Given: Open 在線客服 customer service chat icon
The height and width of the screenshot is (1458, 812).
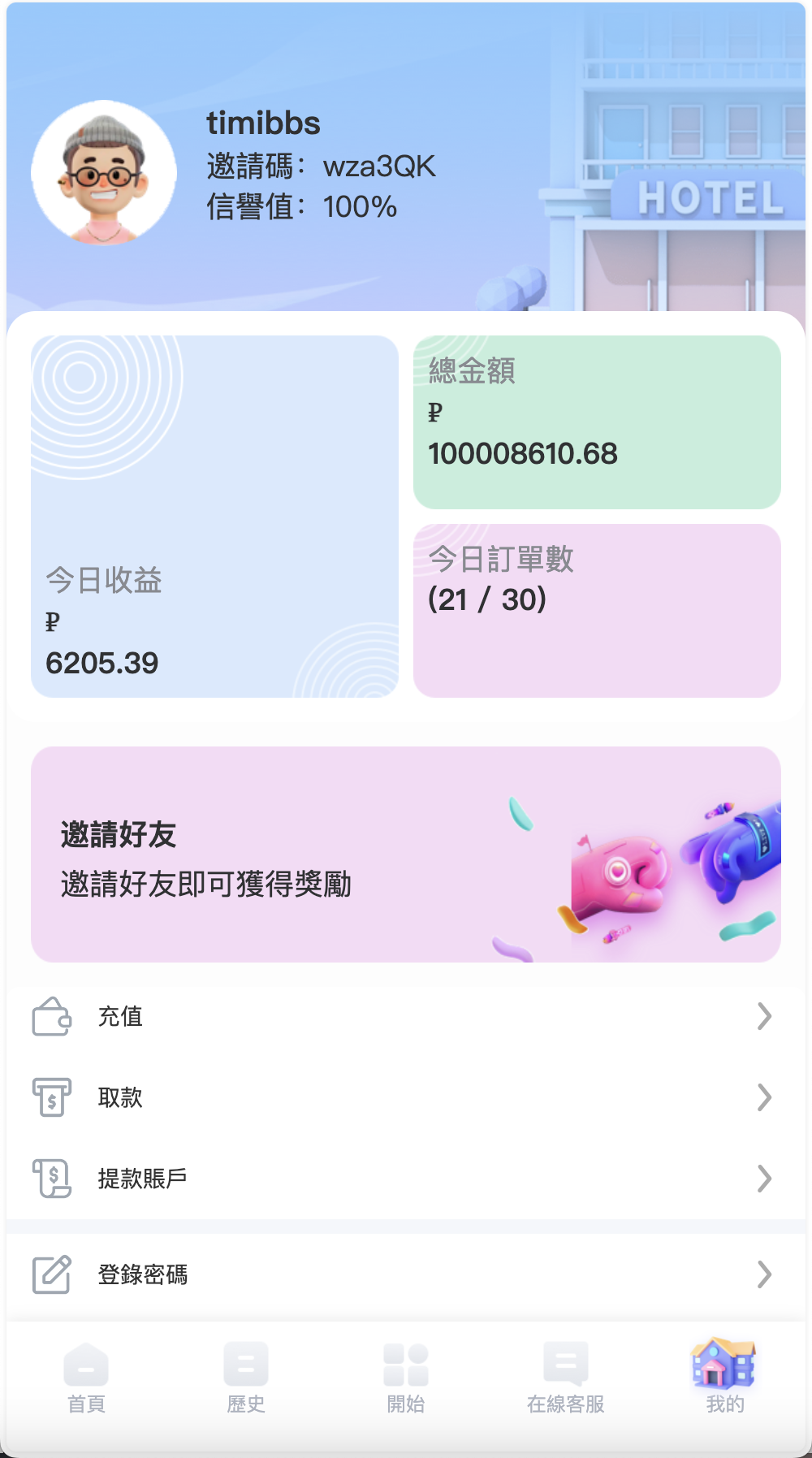Looking at the screenshot, I should click(566, 1369).
